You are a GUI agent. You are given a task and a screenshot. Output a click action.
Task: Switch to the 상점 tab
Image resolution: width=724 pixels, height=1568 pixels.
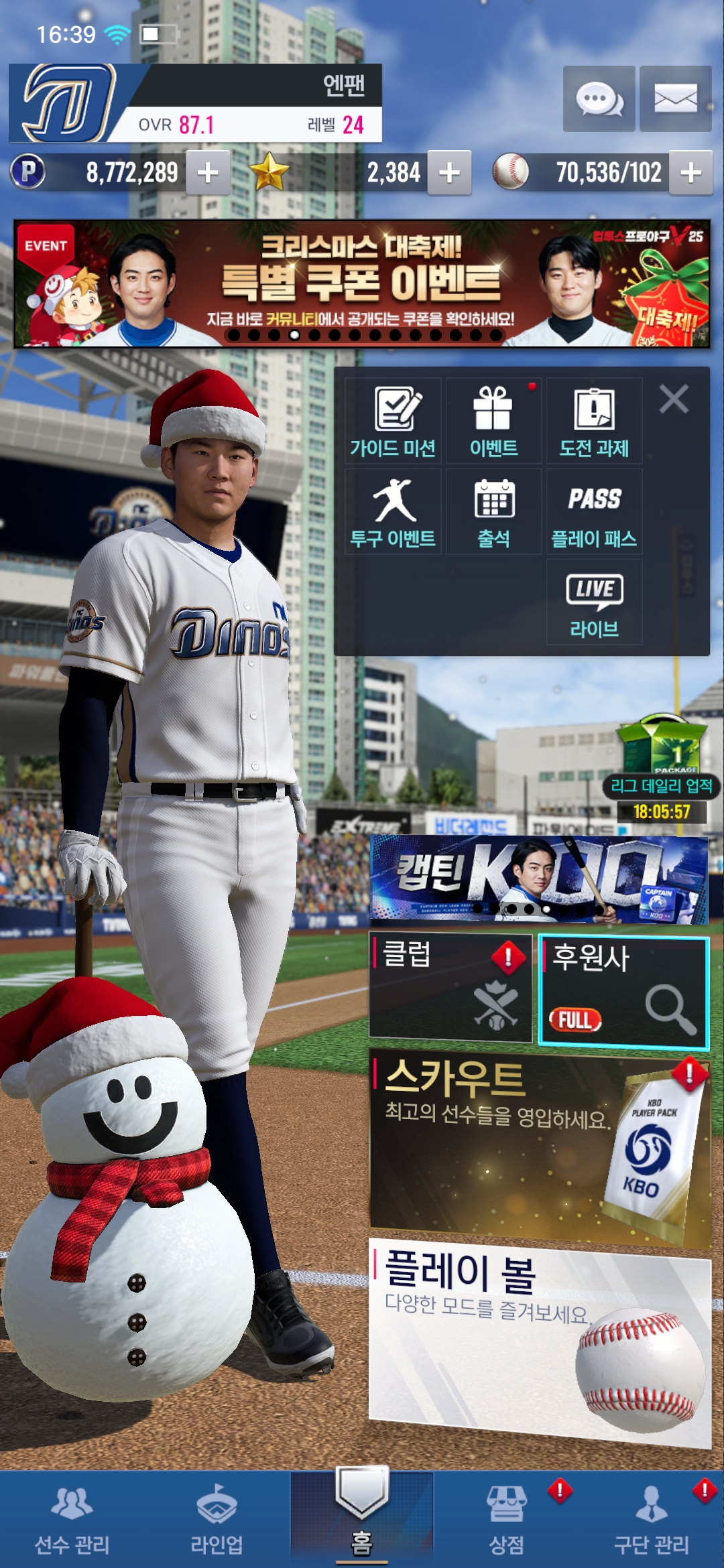pyautogui.click(x=507, y=1519)
